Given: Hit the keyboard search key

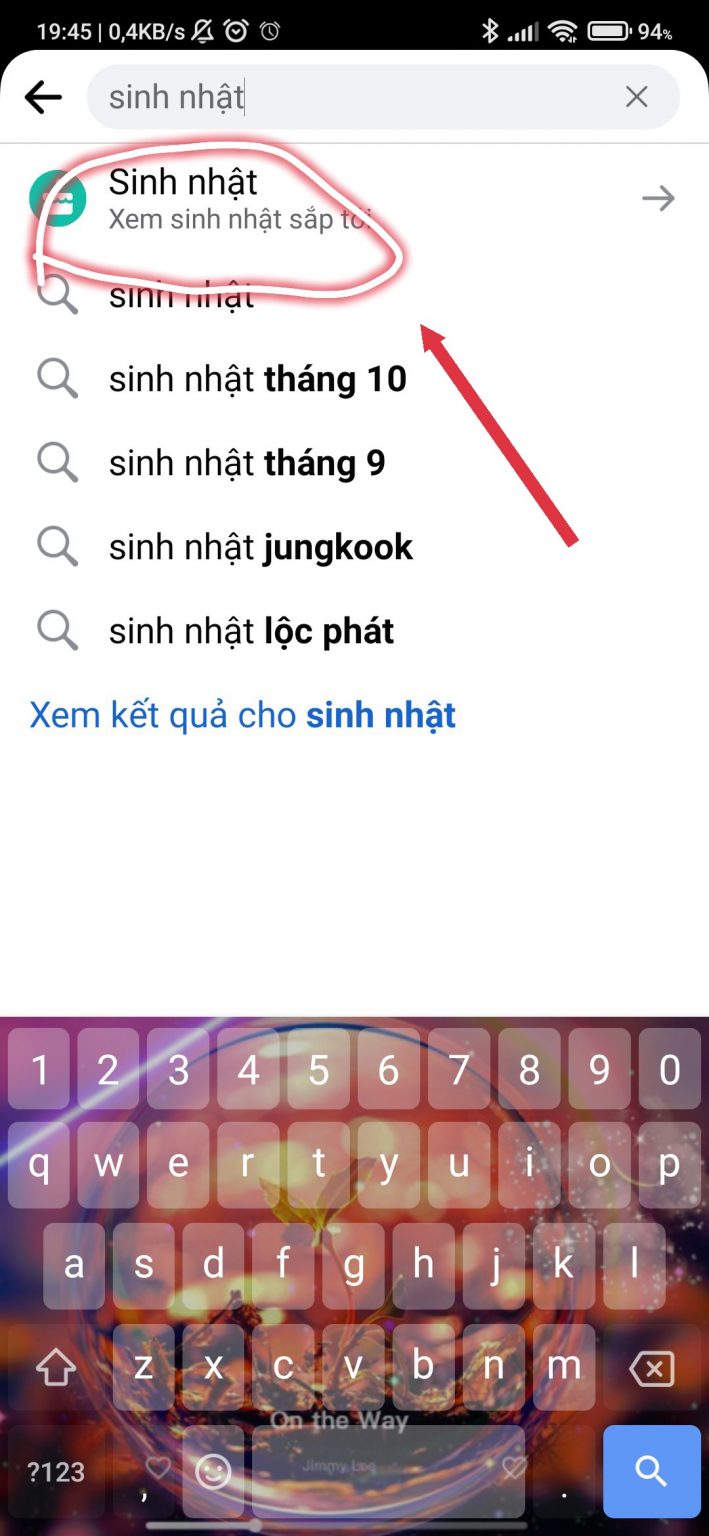Looking at the screenshot, I should 651,1471.
